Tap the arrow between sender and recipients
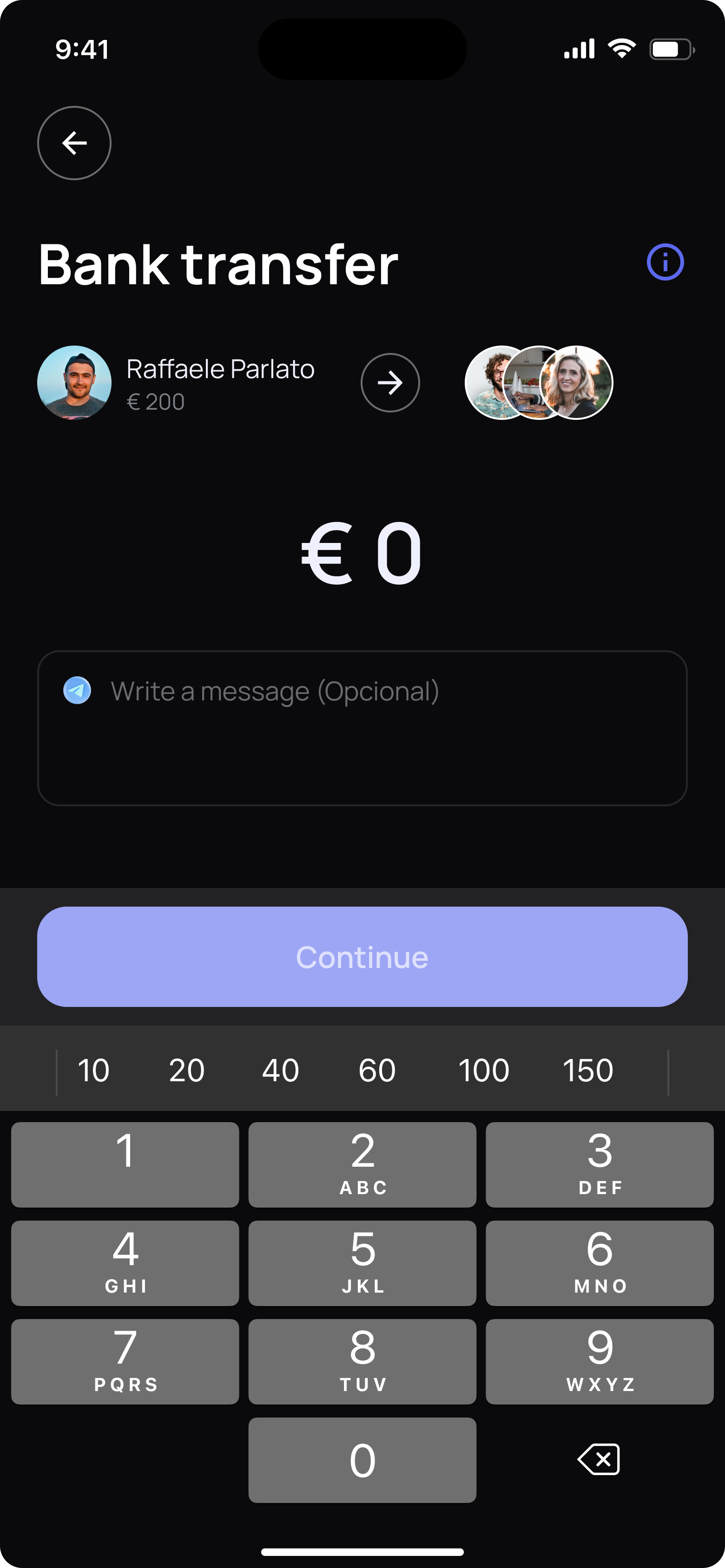This screenshot has width=725, height=1568. (x=390, y=383)
